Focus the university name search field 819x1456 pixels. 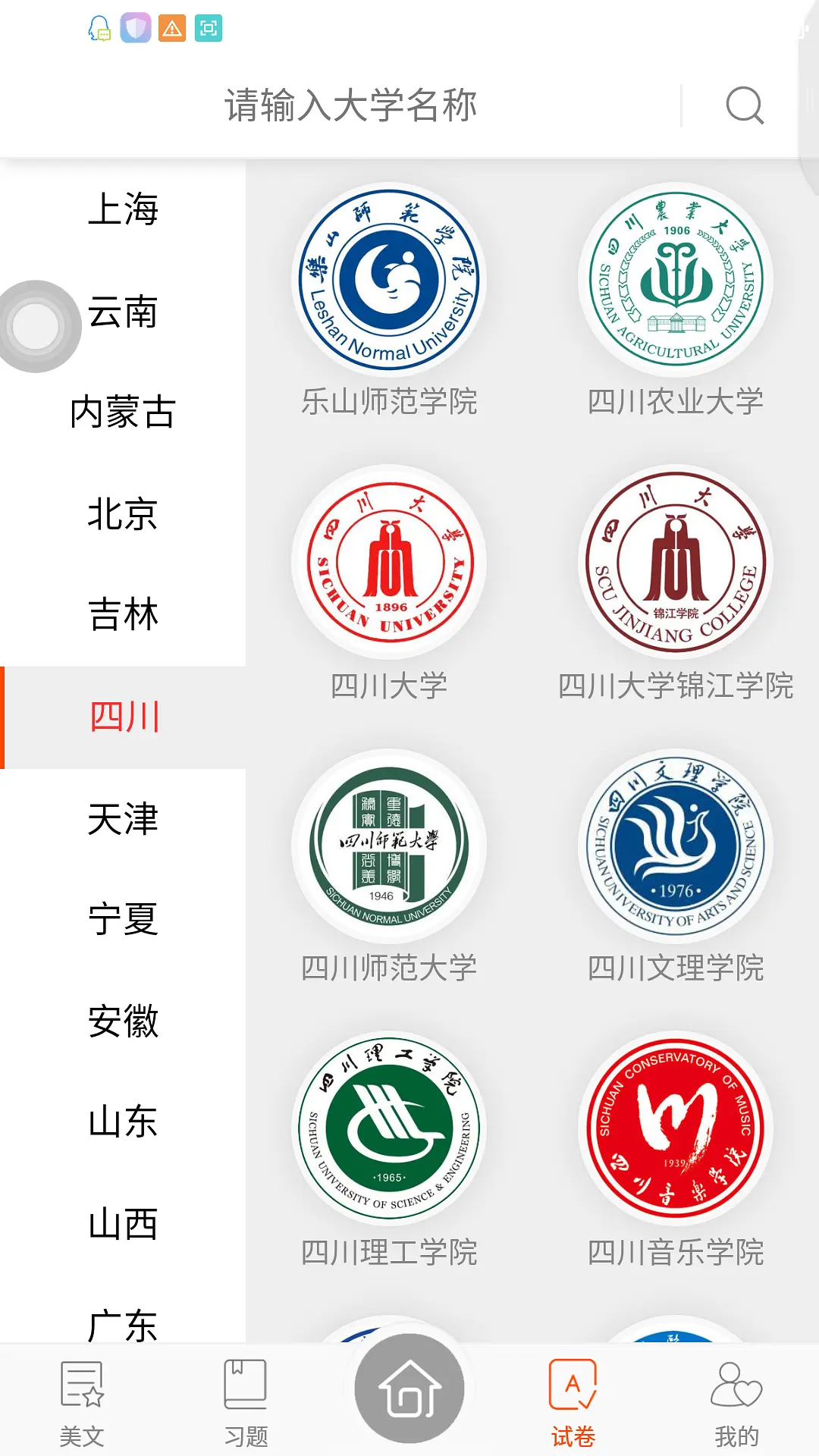[x=350, y=105]
